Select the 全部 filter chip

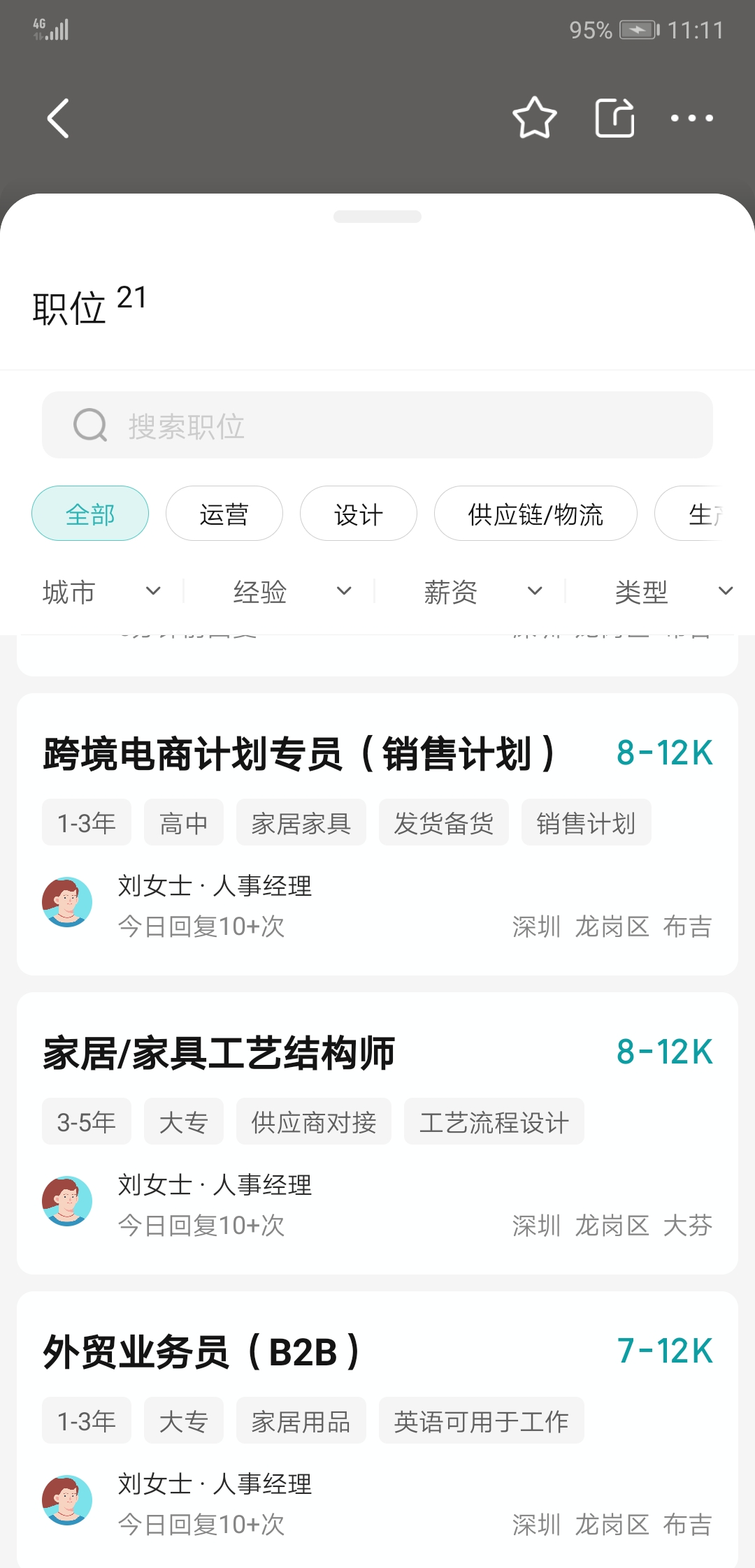pos(90,514)
